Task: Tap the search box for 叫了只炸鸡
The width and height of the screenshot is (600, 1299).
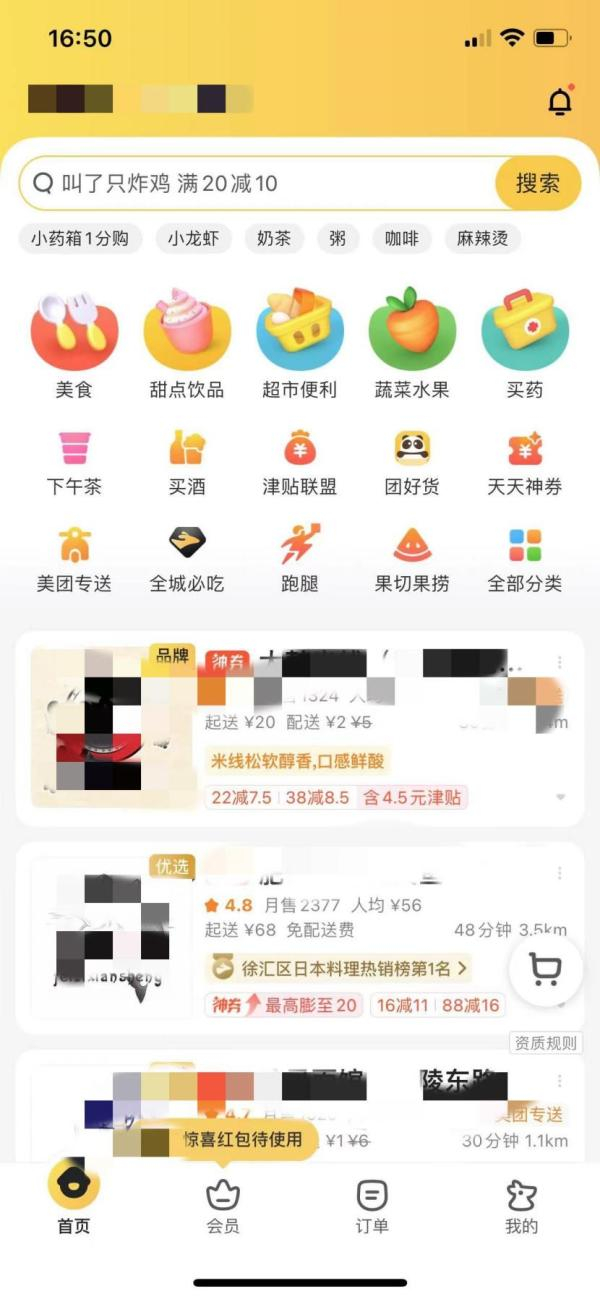Action: (260, 184)
